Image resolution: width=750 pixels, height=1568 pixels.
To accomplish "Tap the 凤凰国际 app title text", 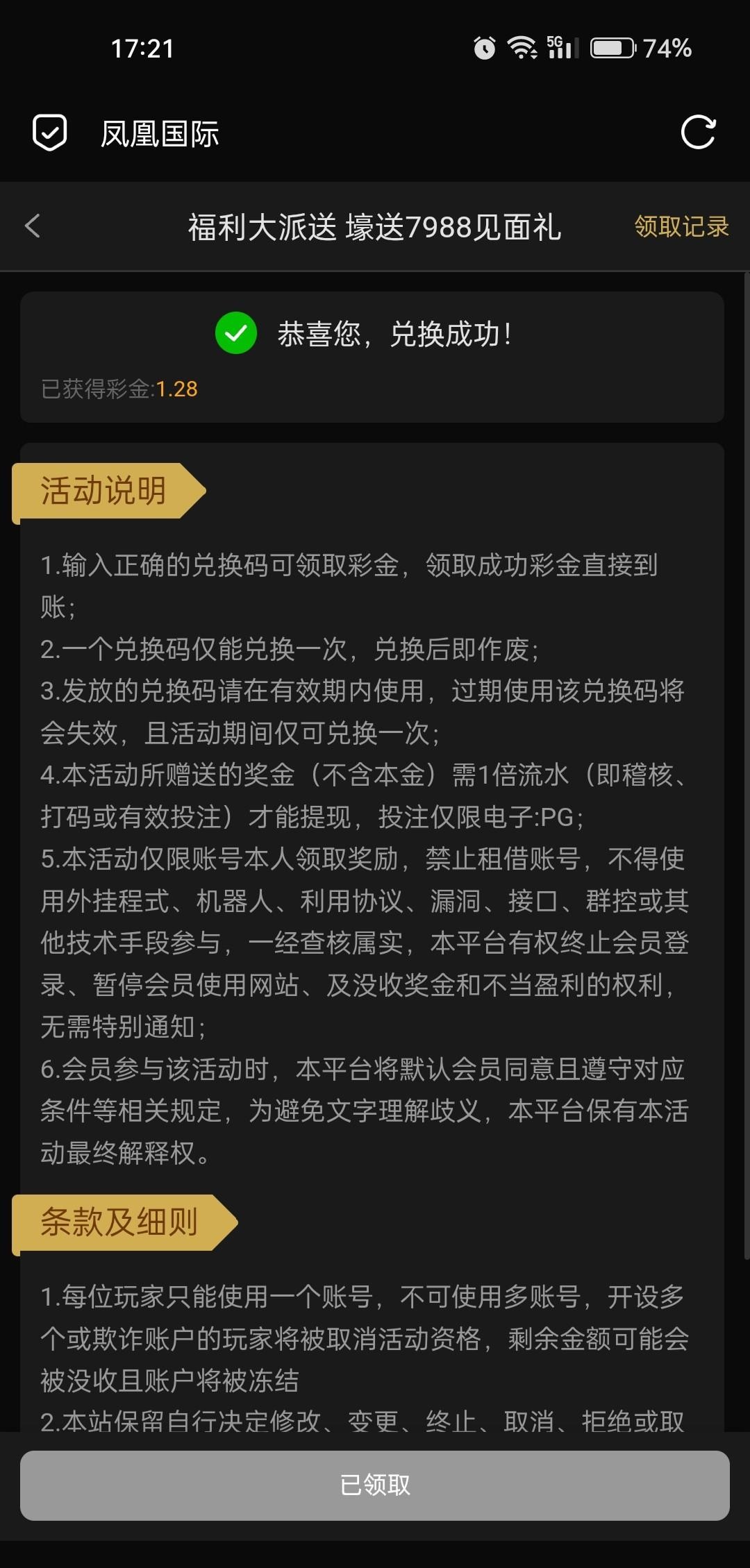I will 158,133.
